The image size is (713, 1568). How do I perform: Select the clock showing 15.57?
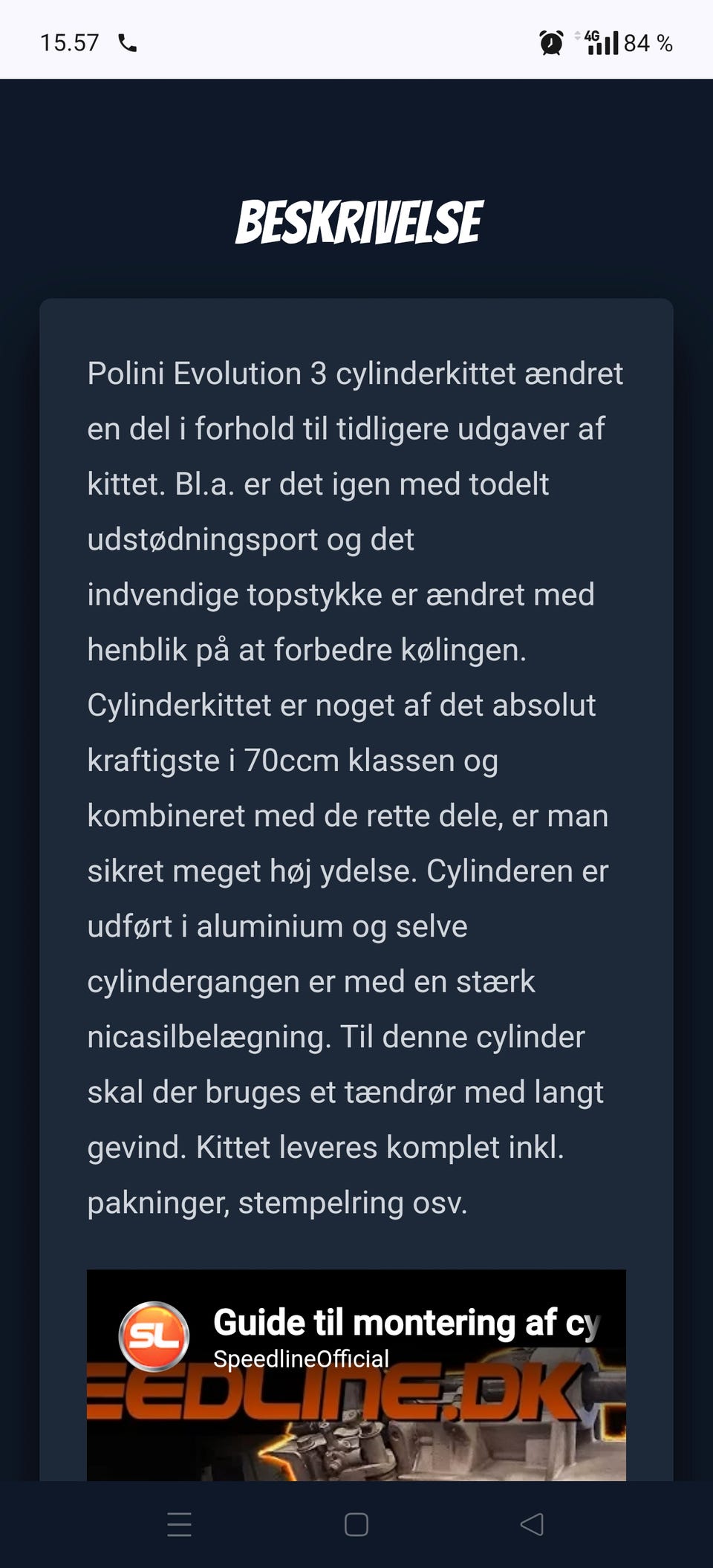(x=69, y=42)
